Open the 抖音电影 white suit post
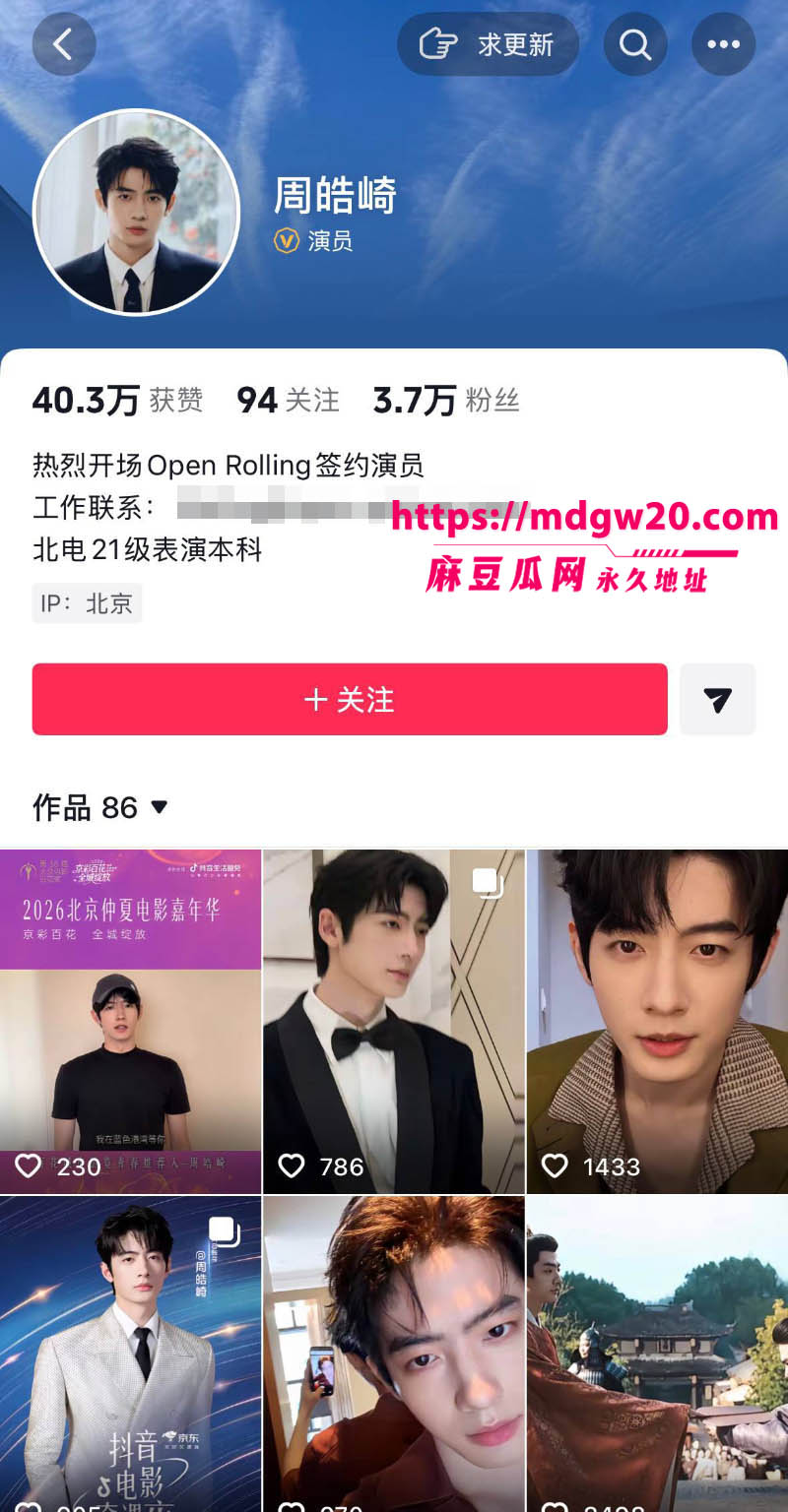 [x=130, y=1354]
